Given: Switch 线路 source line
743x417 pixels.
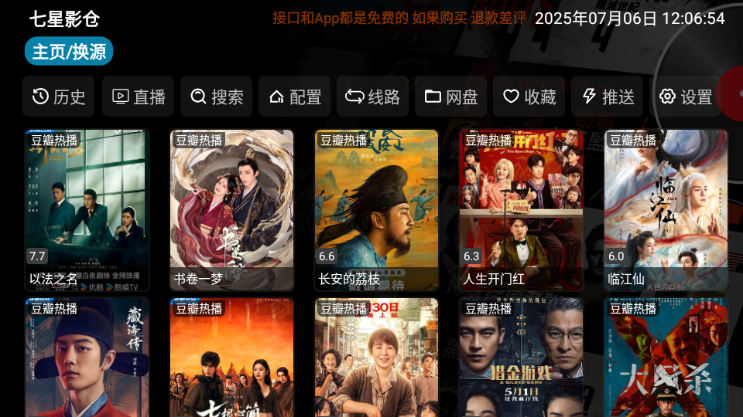Looking at the screenshot, I should 372,97.
